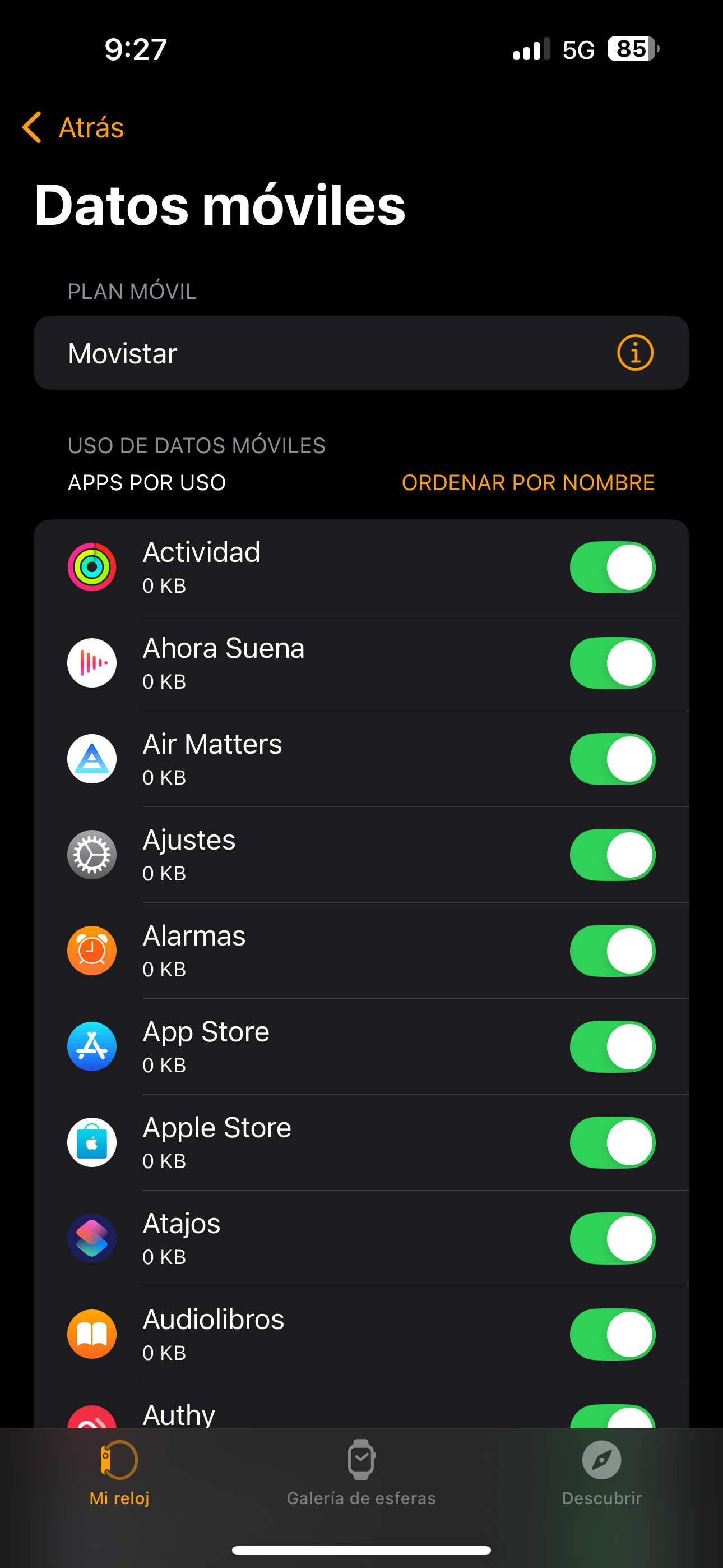Switch to the Mi reloj tab

(119, 1472)
